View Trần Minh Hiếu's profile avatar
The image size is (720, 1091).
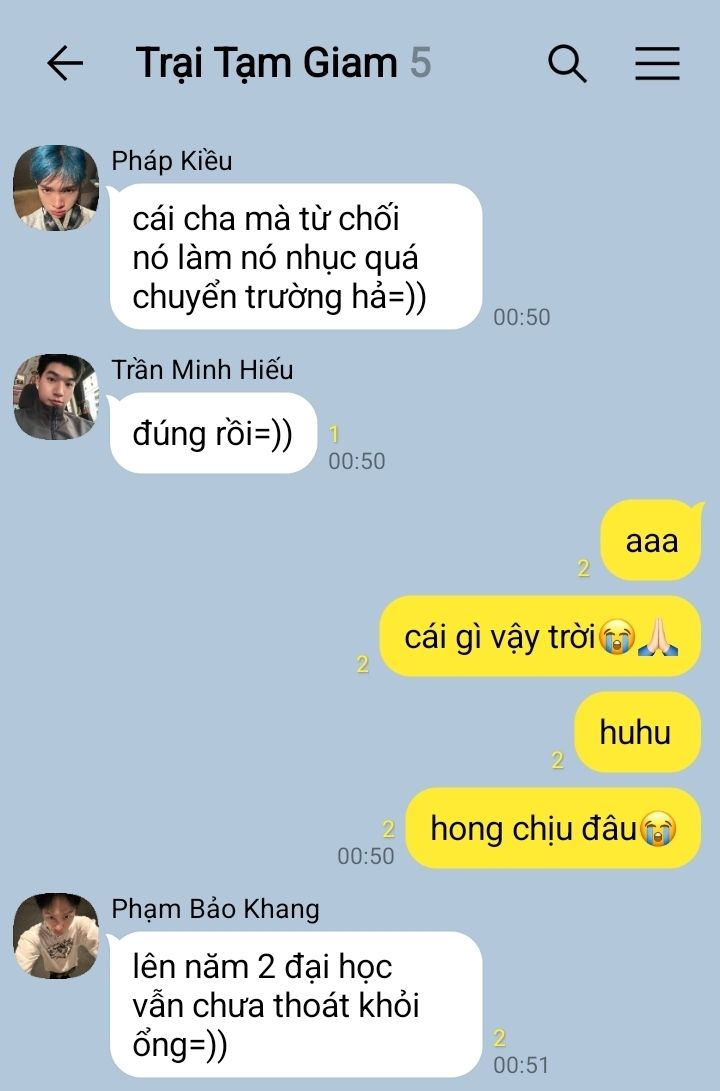tap(56, 397)
